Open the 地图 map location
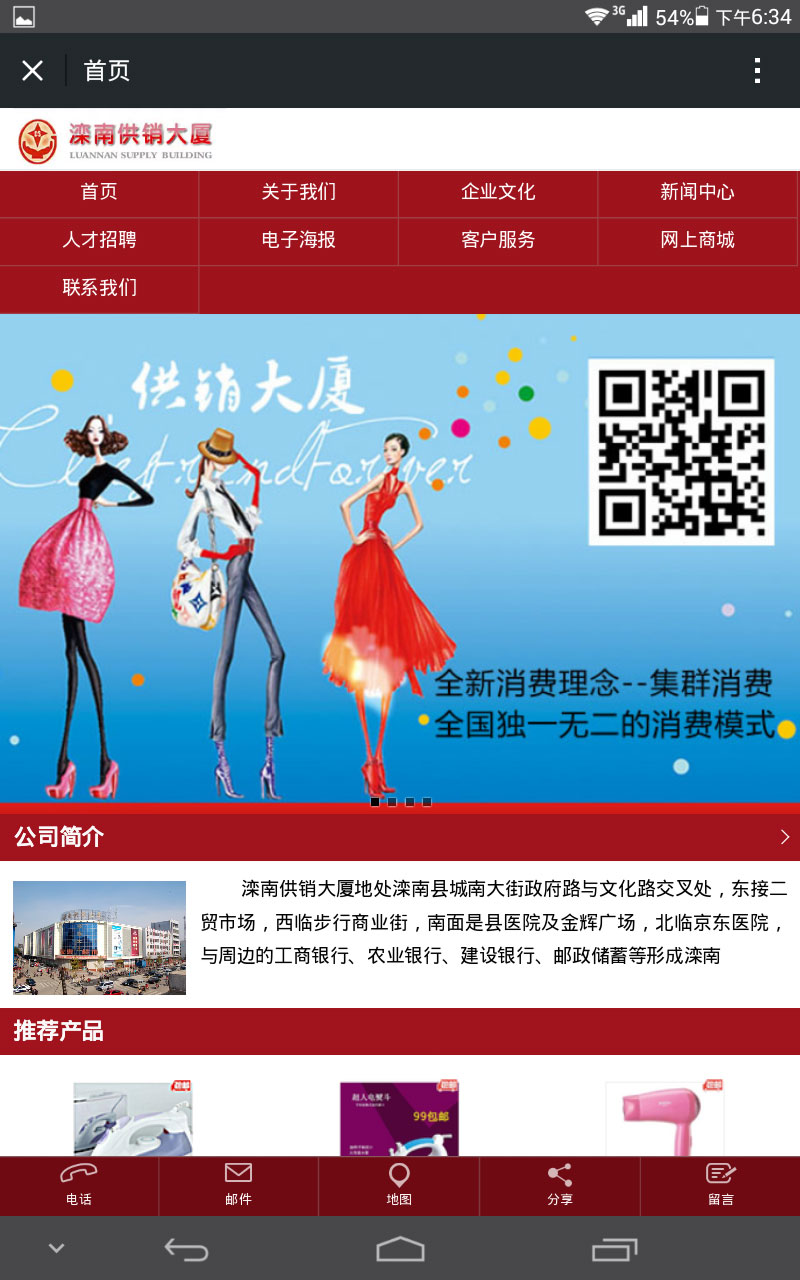The width and height of the screenshot is (800, 1280). pos(399,1185)
